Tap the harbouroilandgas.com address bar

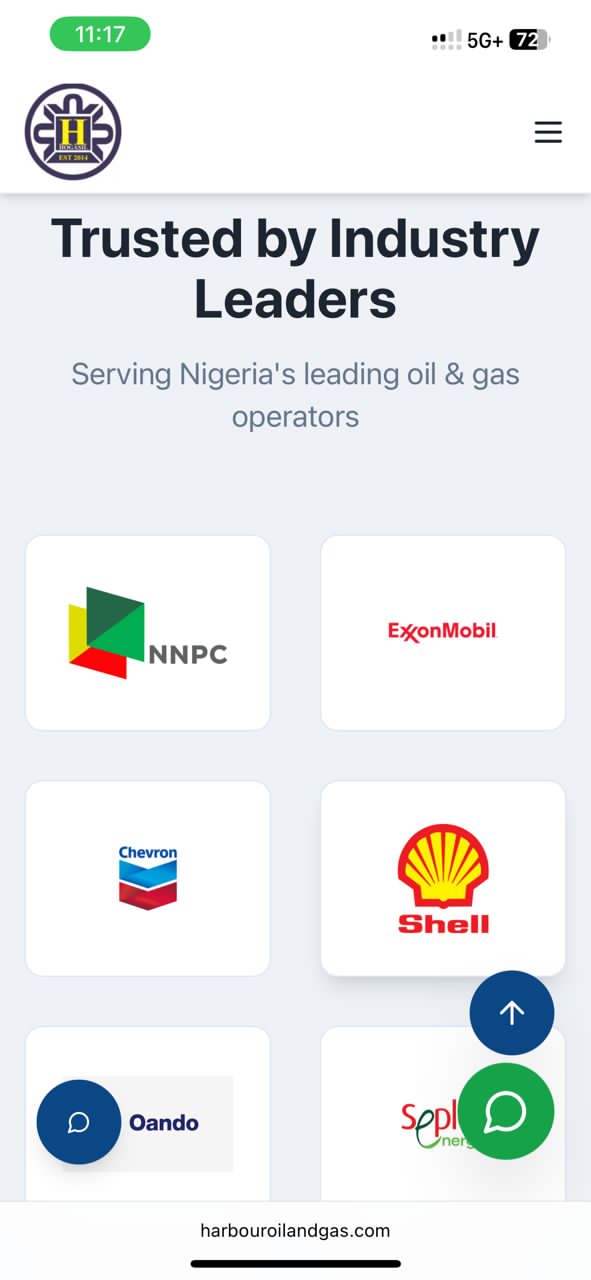pos(295,1231)
